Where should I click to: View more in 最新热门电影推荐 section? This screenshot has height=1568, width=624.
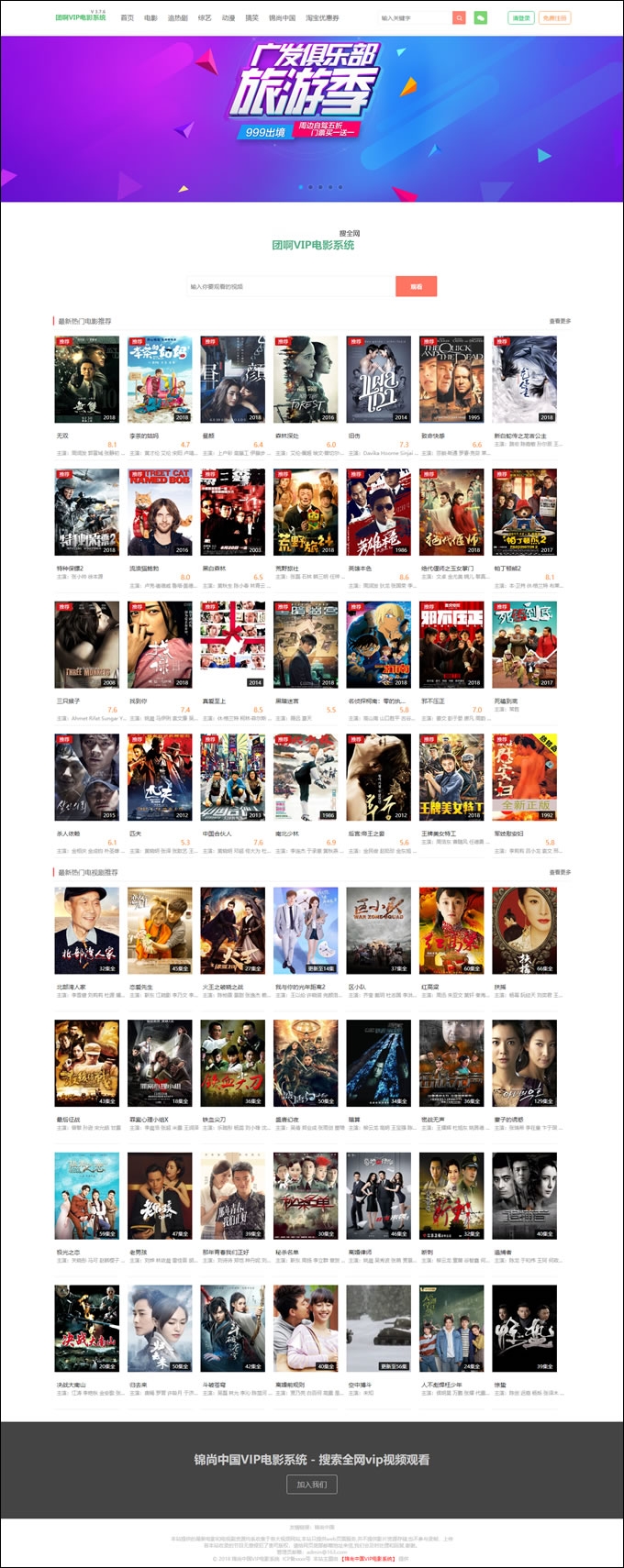click(x=560, y=321)
